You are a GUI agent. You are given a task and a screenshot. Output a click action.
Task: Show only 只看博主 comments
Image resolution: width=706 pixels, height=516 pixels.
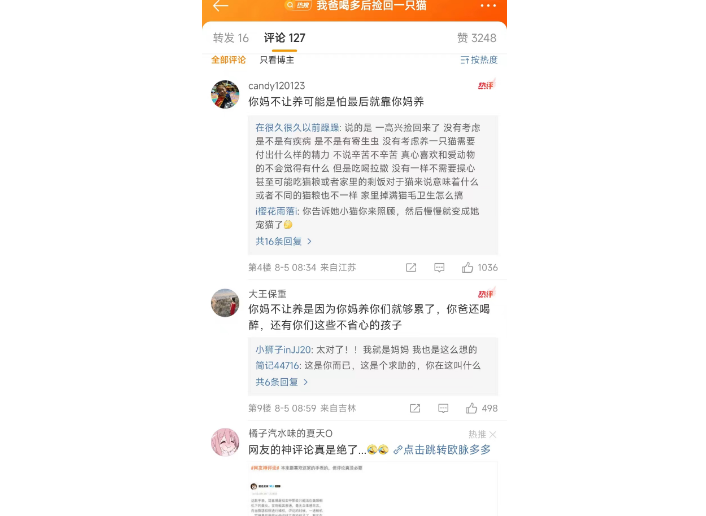click(277, 60)
